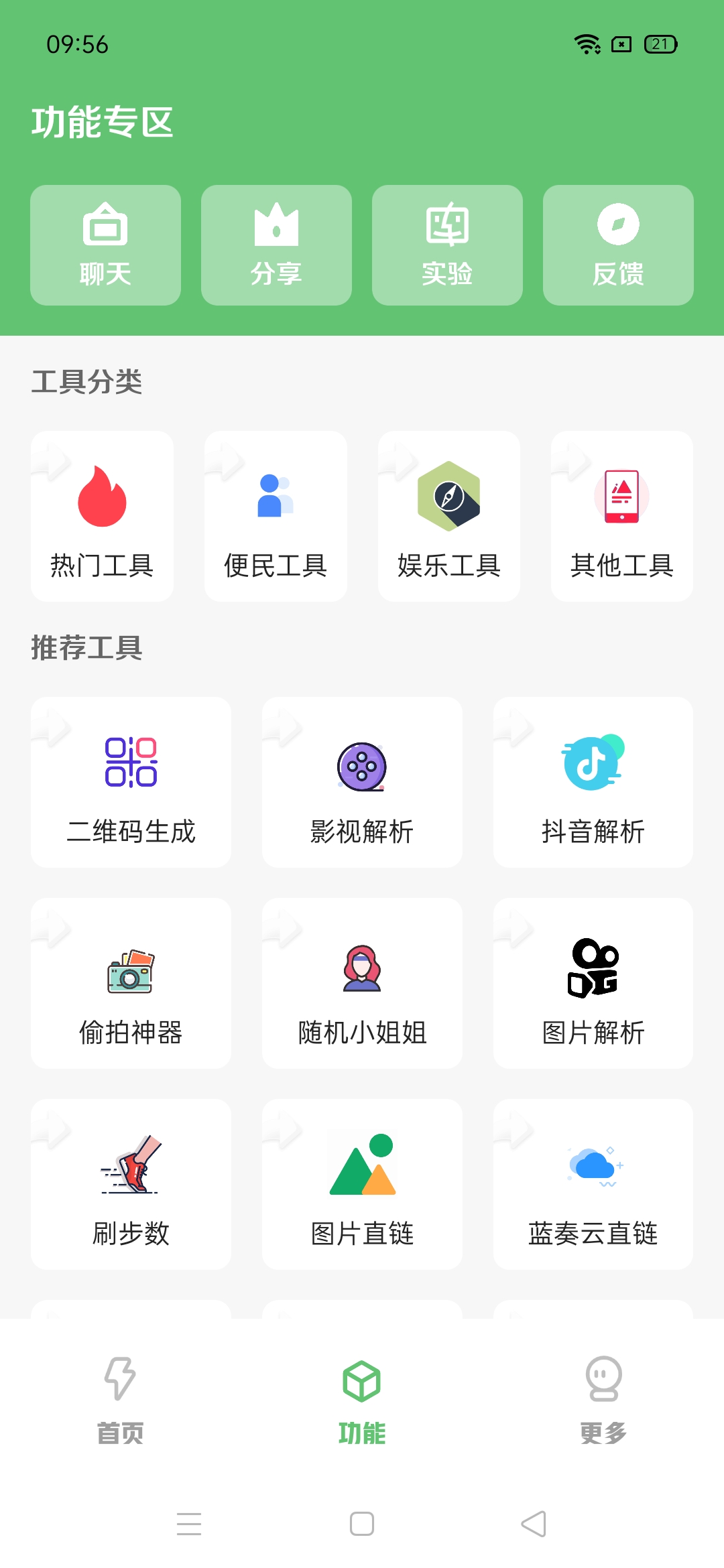The image size is (724, 1568).
Task: Open the 刷步数 step counter tool
Action: (131, 1183)
